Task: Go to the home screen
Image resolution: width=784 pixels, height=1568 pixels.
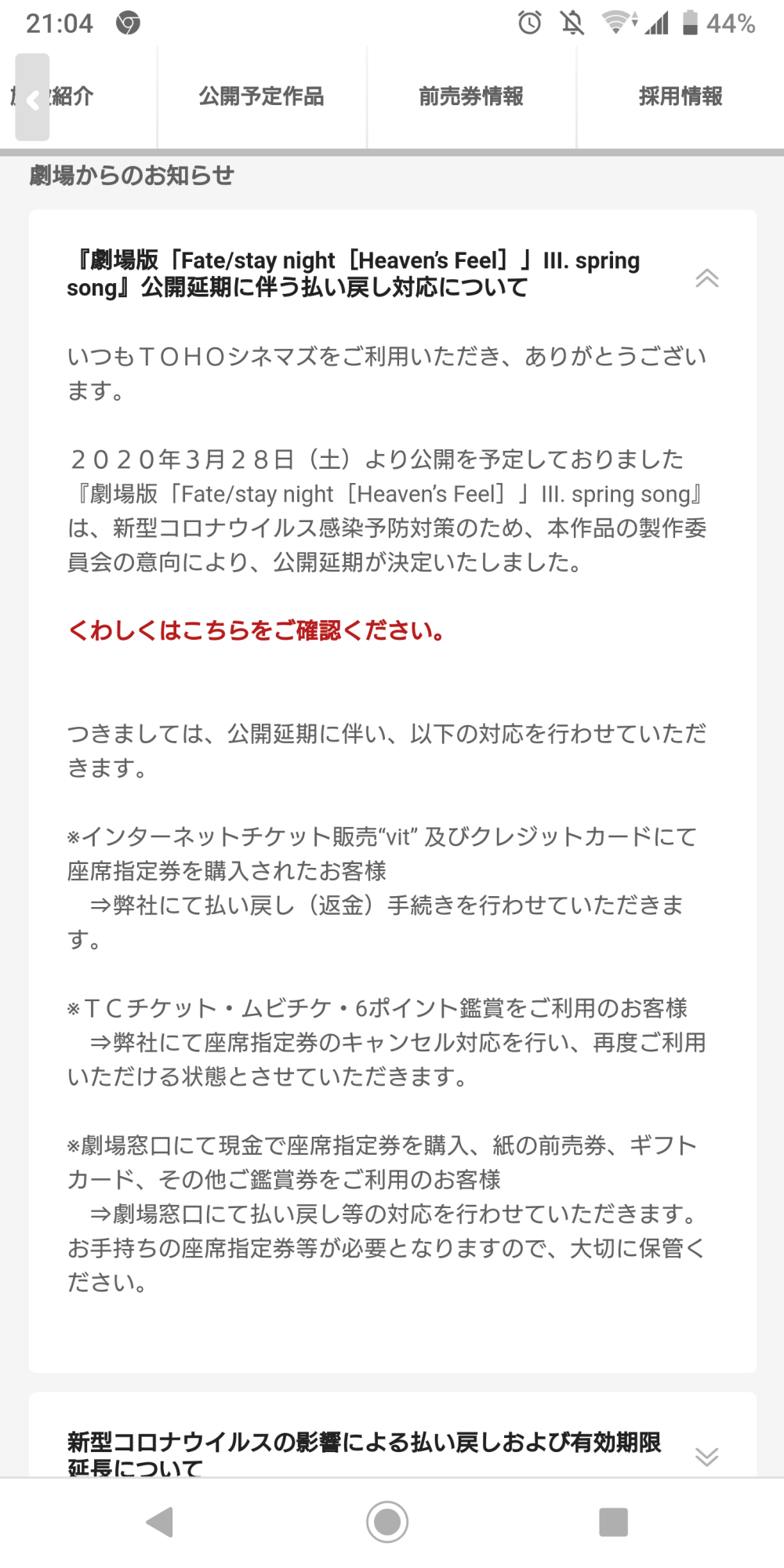Action: click(x=387, y=1522)
